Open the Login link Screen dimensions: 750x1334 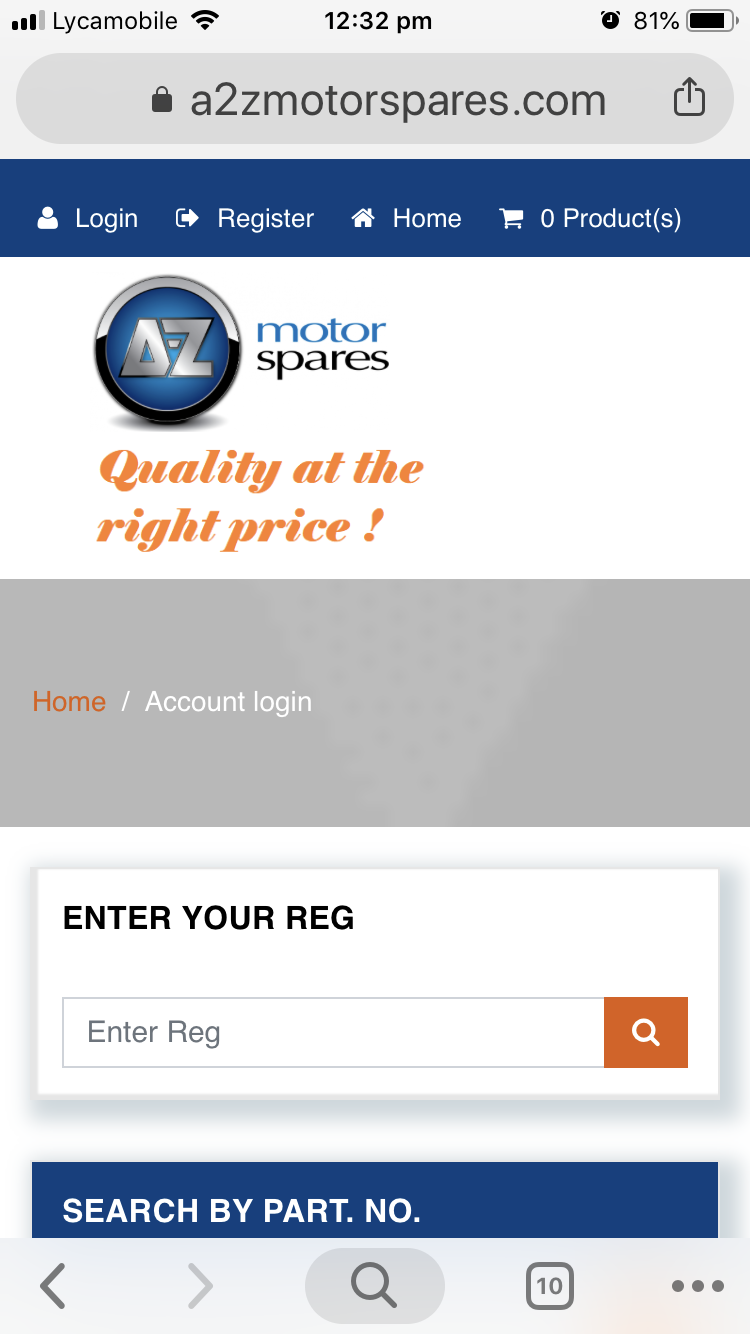pos(88,218)
